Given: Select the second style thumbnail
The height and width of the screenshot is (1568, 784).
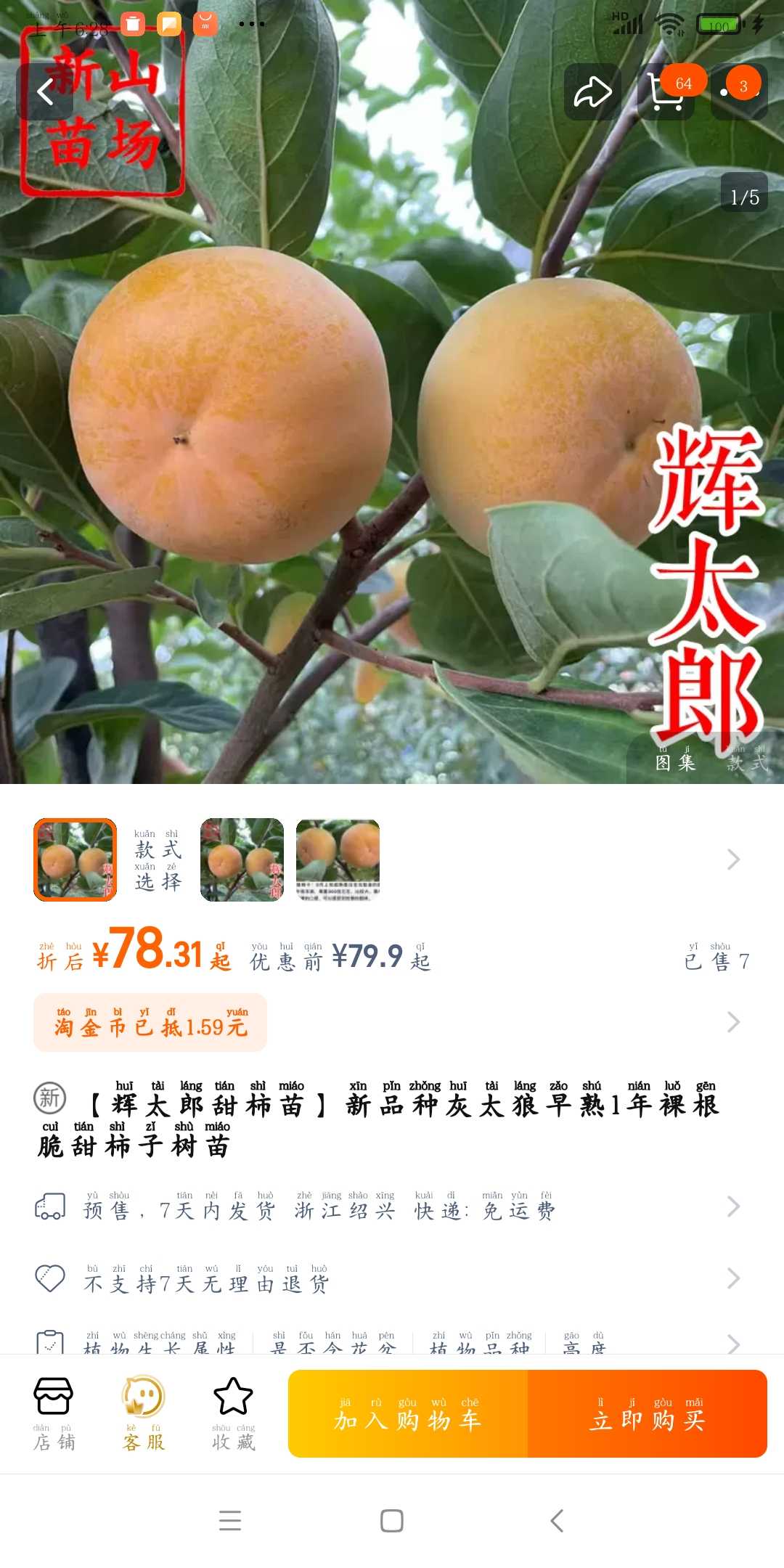Looking at the screenshot, I should [242, 859].
